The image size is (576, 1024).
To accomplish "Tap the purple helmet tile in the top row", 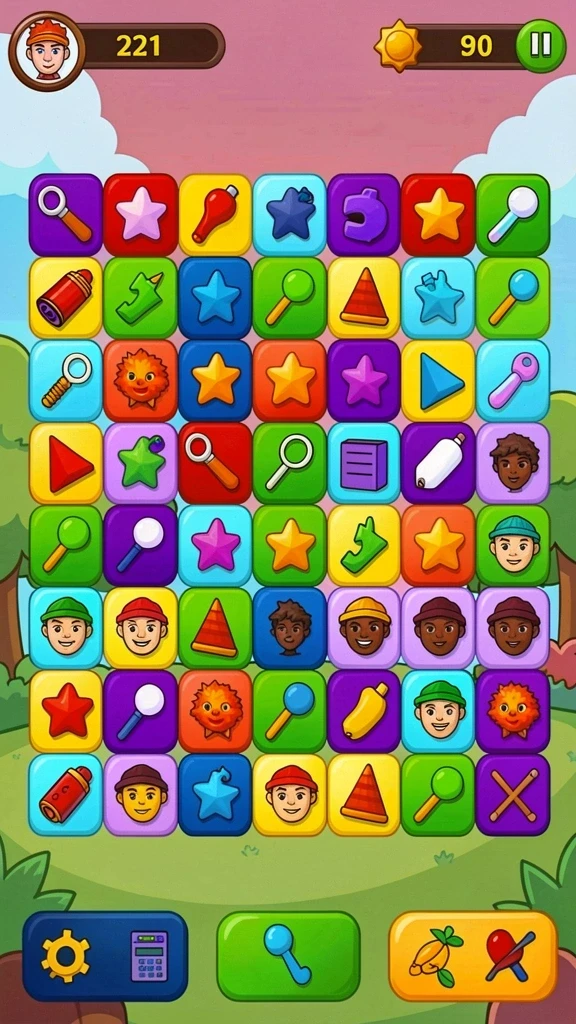I will (x=364, y=215).
